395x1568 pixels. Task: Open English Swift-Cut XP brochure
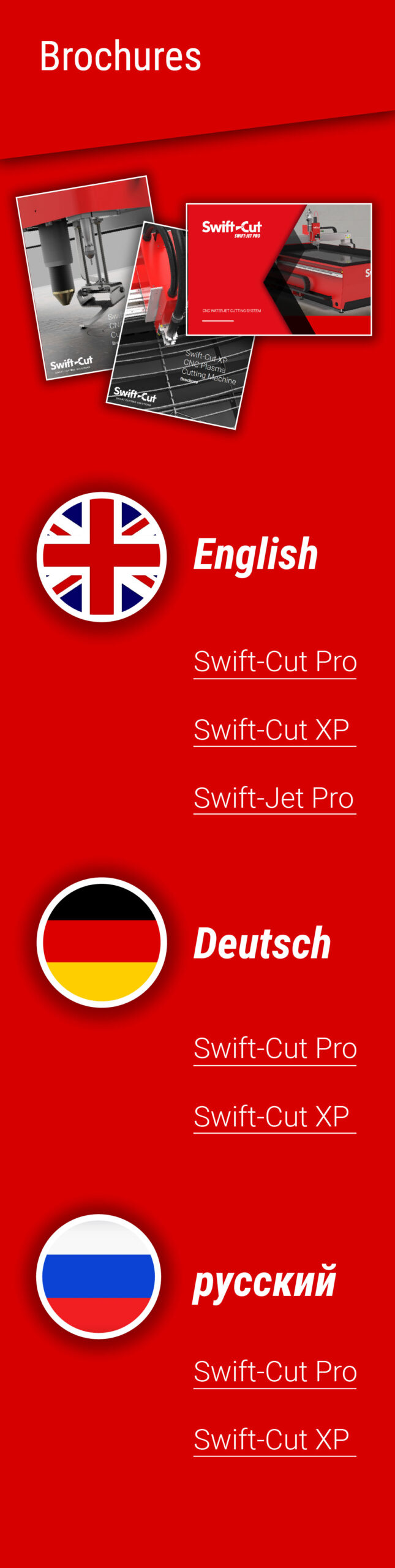(271, 729)
